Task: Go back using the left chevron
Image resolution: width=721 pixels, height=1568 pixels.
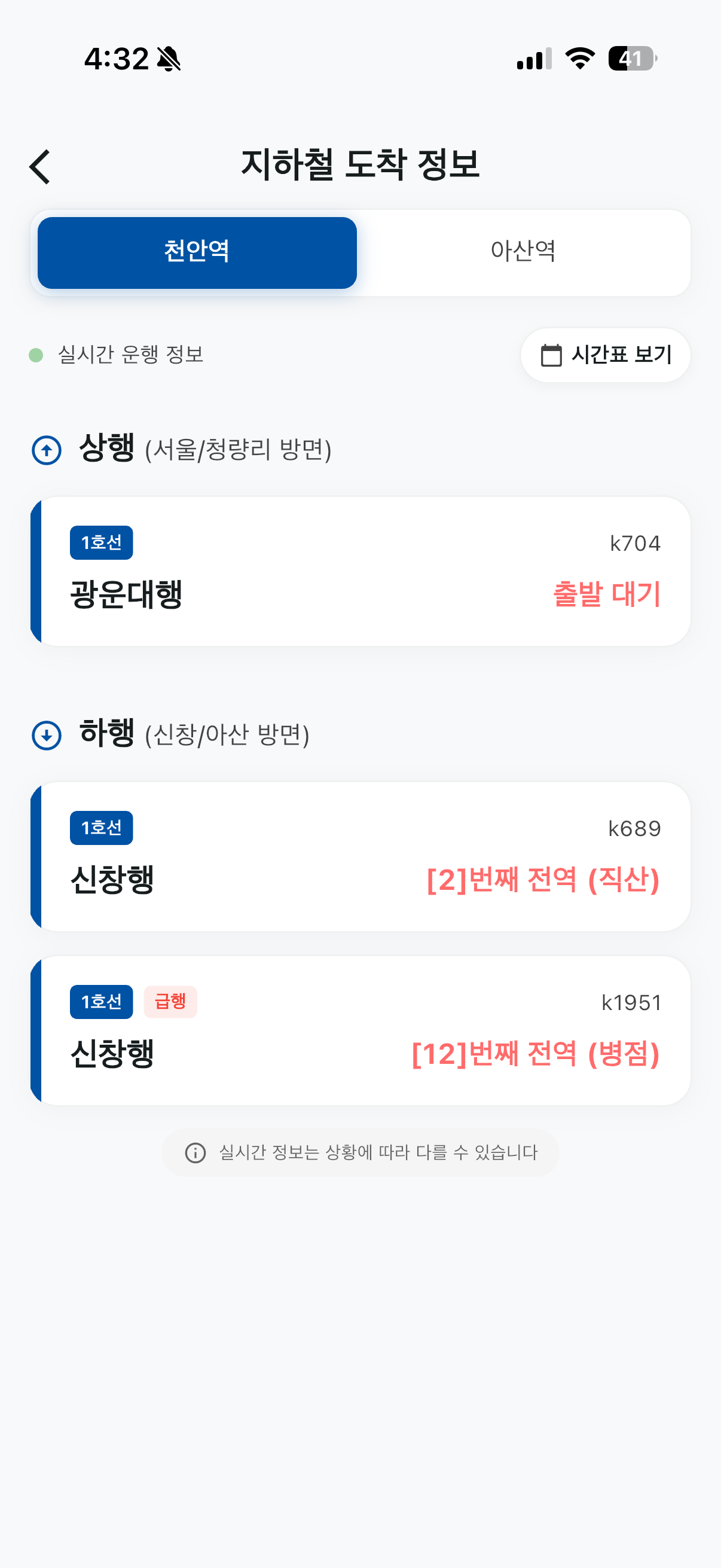Action: tap(40, 166)
